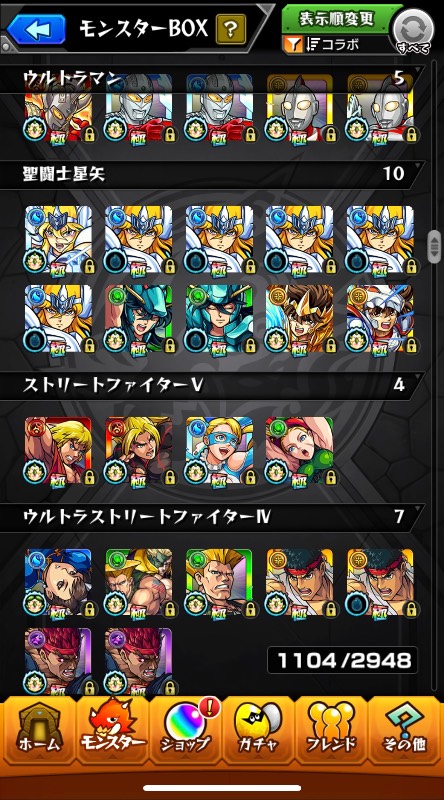Collapse the 聖闘士星矢 section header
This screenshot has width=444, height=800.
tap(213, 174)
